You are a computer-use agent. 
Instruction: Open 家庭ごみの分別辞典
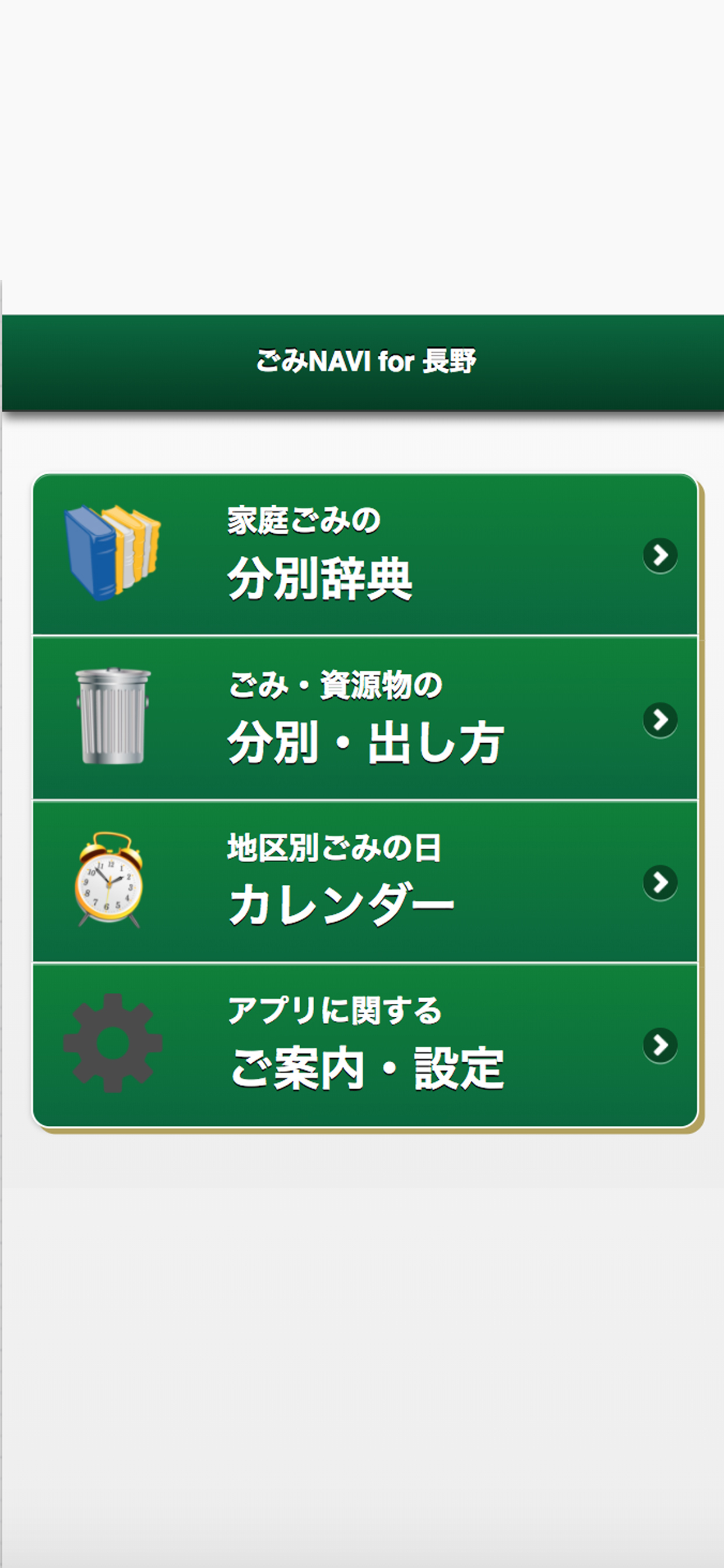(362, 554)
